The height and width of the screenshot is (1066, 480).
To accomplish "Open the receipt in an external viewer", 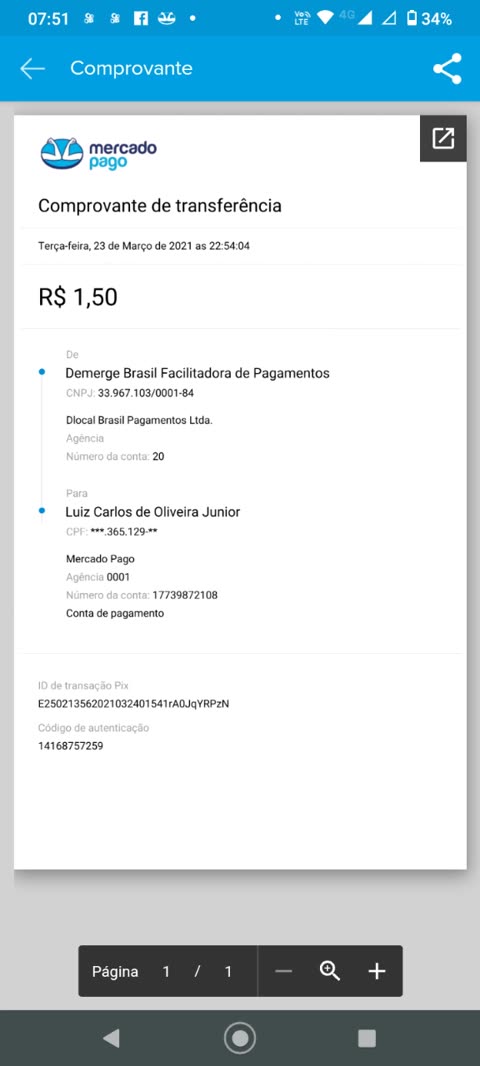I will (443, 139).
